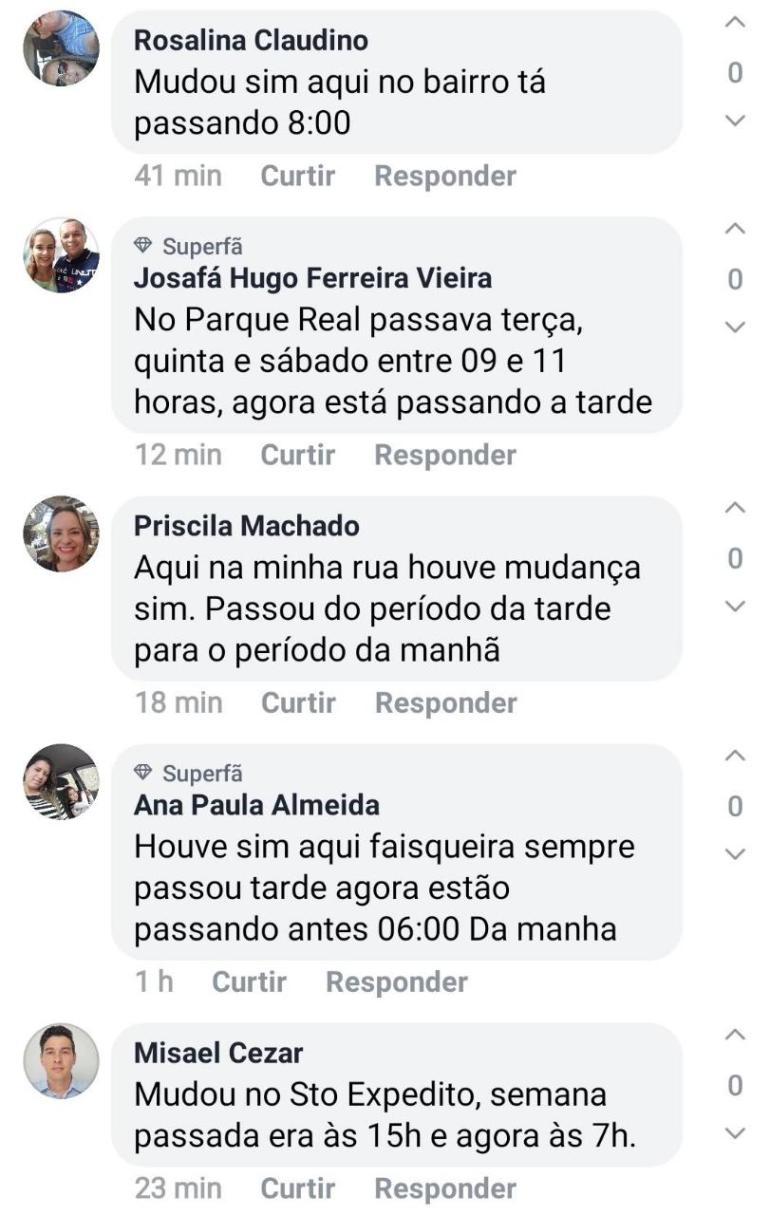This screenshot has height=1215, width=770.
Task: Open Josafá Hugo Ferreira Vieira's profile picture
Action: click(61, 255)
